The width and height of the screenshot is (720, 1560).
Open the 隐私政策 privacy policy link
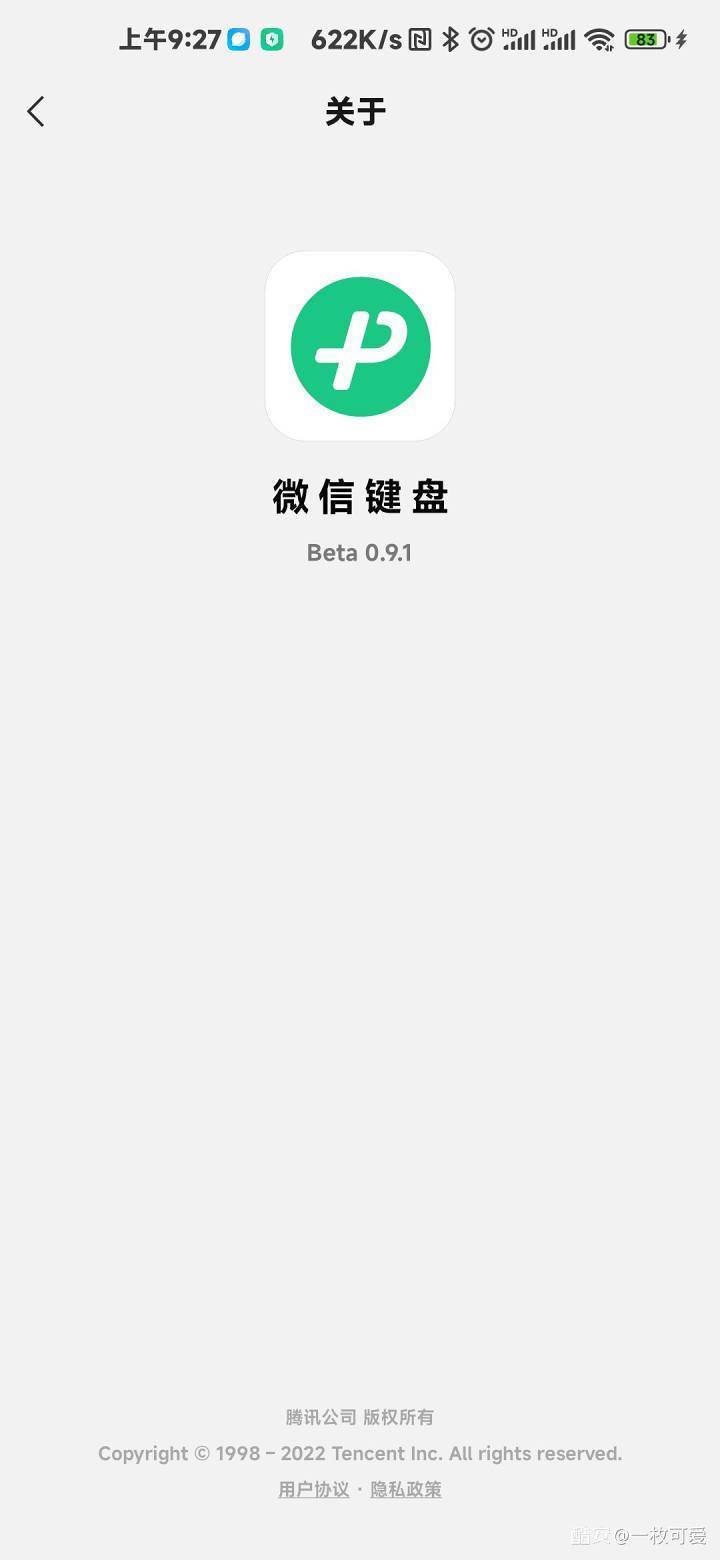405,1489
